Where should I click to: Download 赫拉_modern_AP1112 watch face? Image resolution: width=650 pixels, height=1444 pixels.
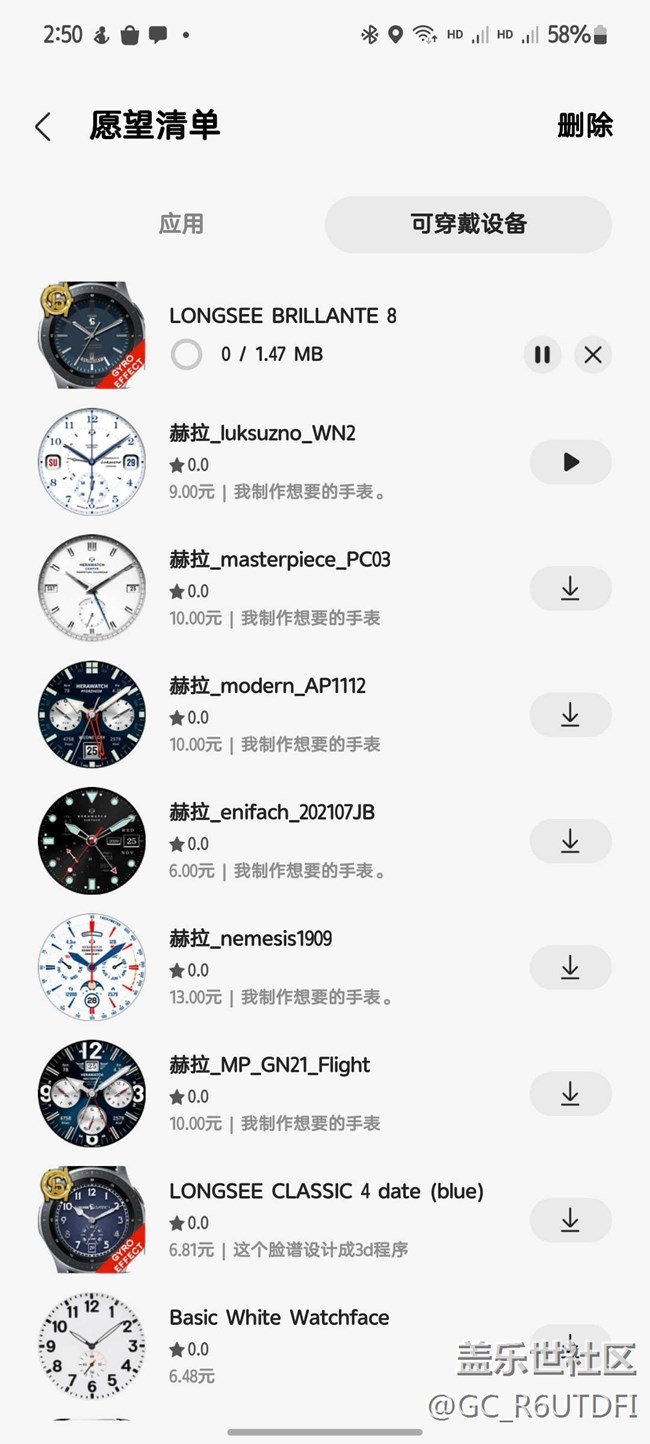[570, 715]
